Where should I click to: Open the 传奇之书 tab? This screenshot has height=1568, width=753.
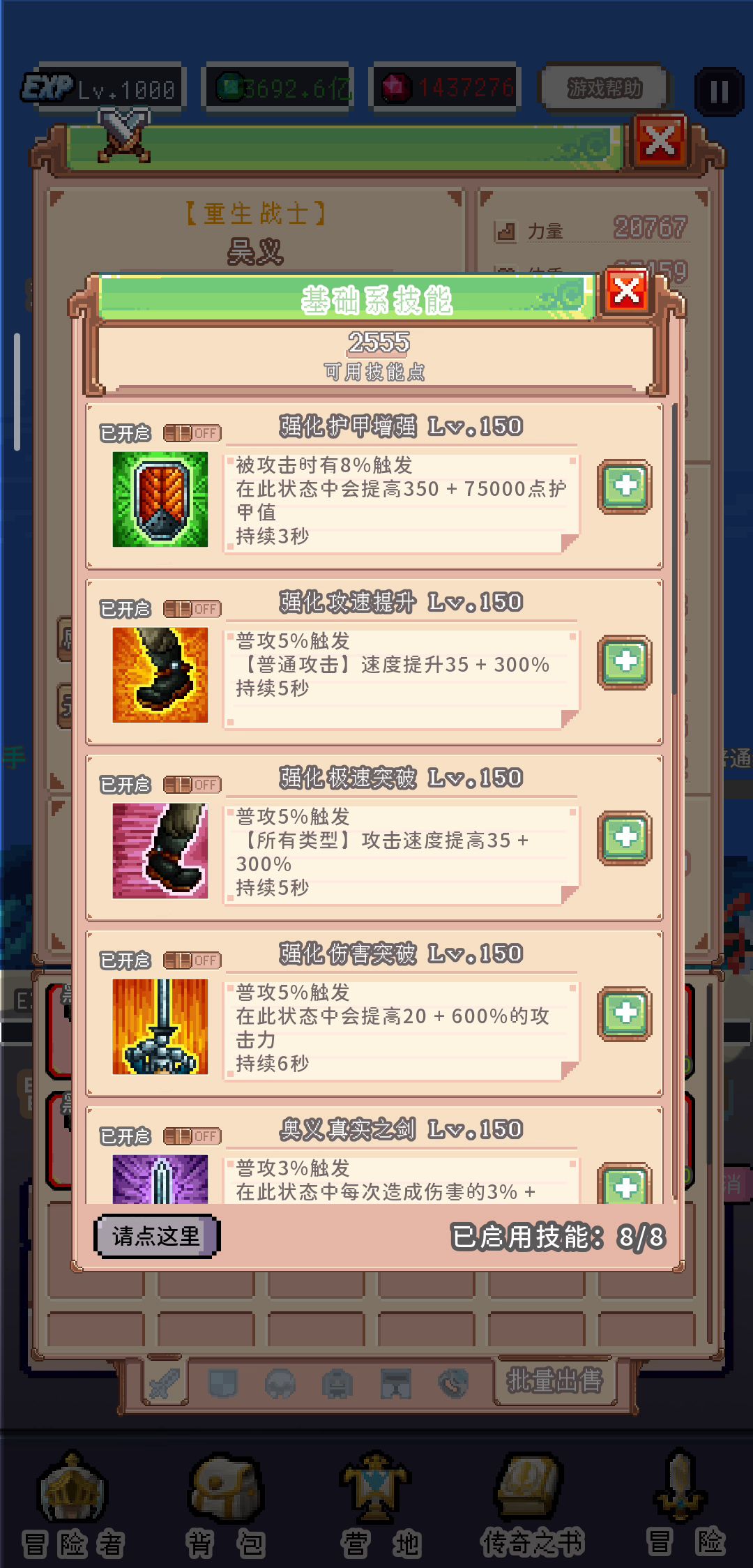click(531, 1507)
